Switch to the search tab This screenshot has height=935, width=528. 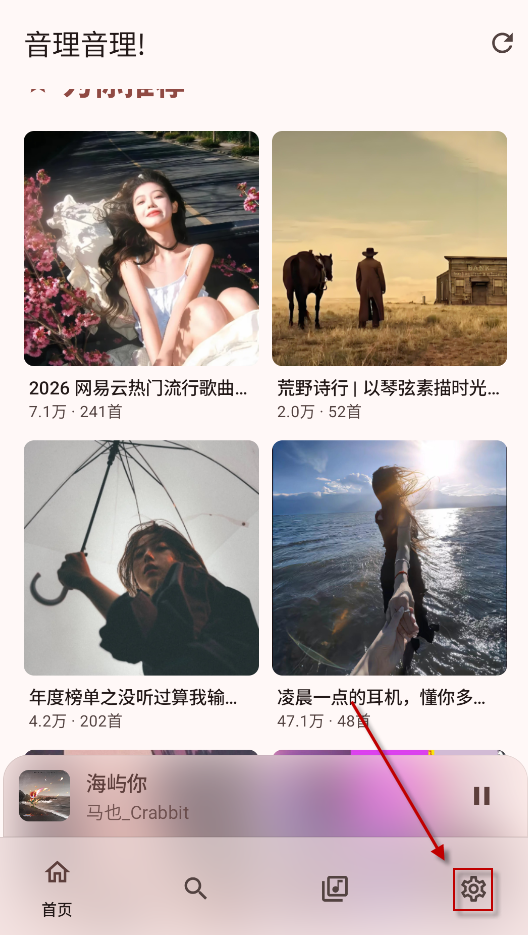pos(195,888)
